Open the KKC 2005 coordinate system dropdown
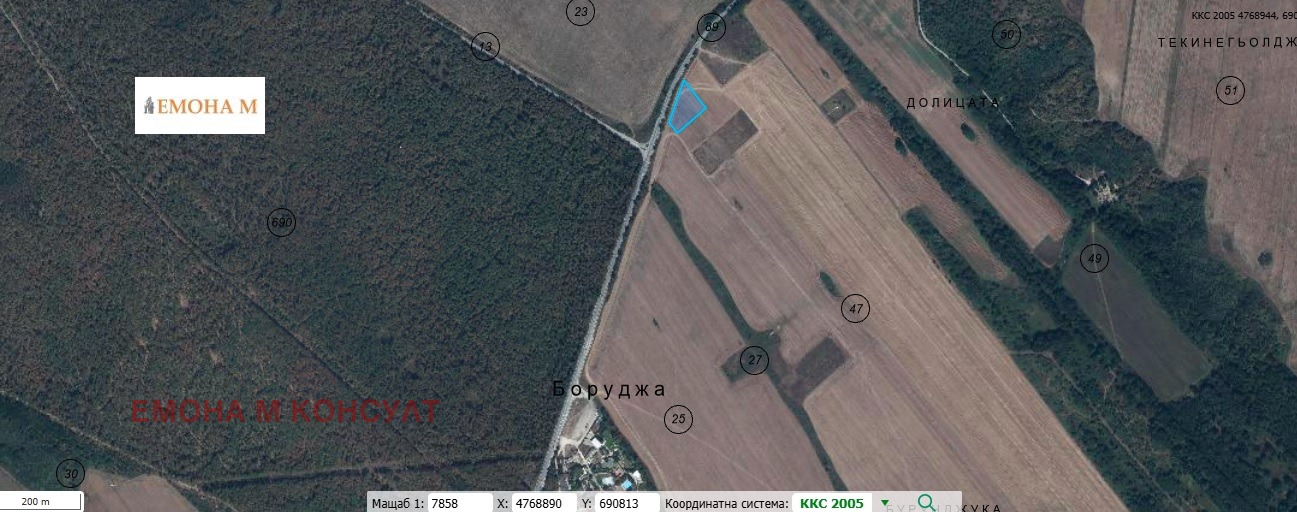This screenshot has width=1297, height=512. tap(884, 503)
